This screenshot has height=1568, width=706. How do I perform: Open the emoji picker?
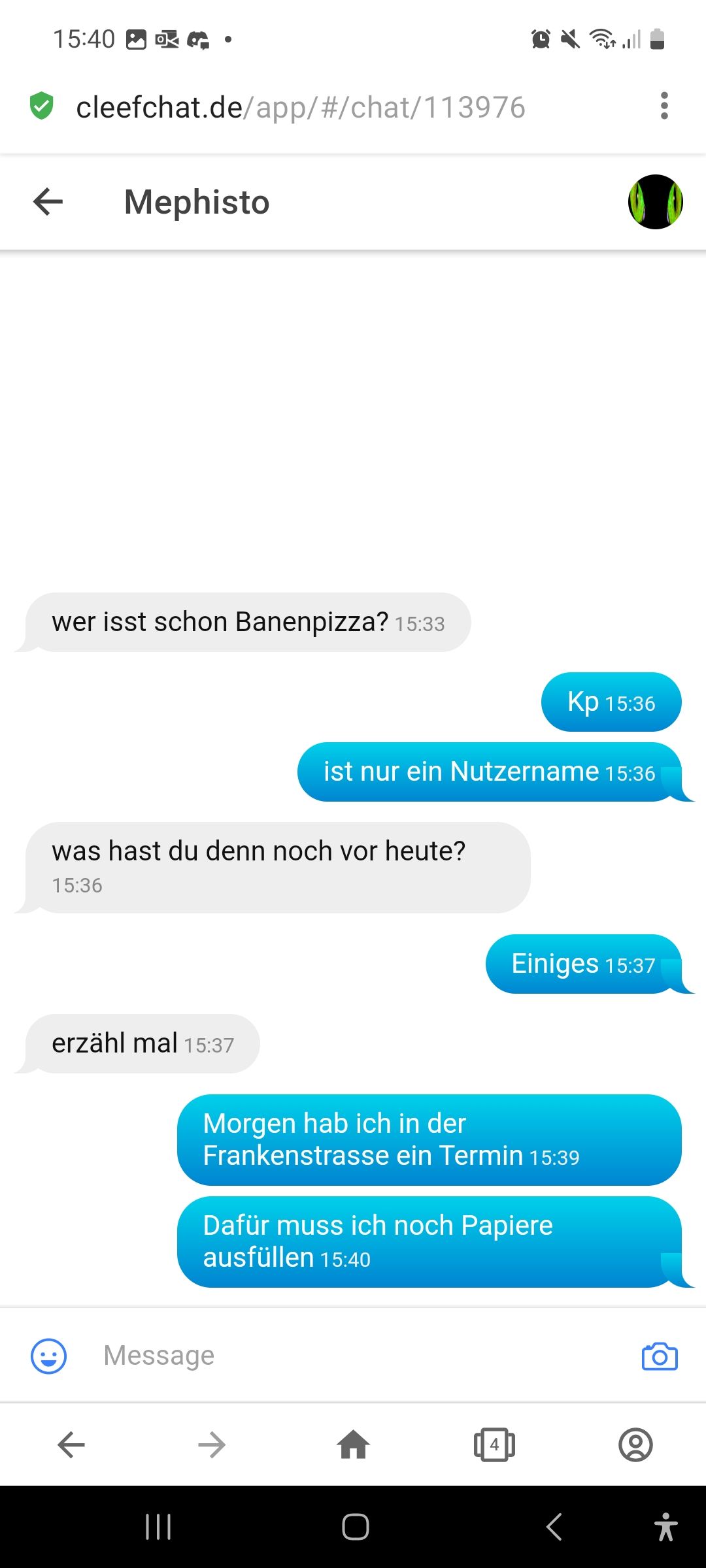[x=49, y=1356]
